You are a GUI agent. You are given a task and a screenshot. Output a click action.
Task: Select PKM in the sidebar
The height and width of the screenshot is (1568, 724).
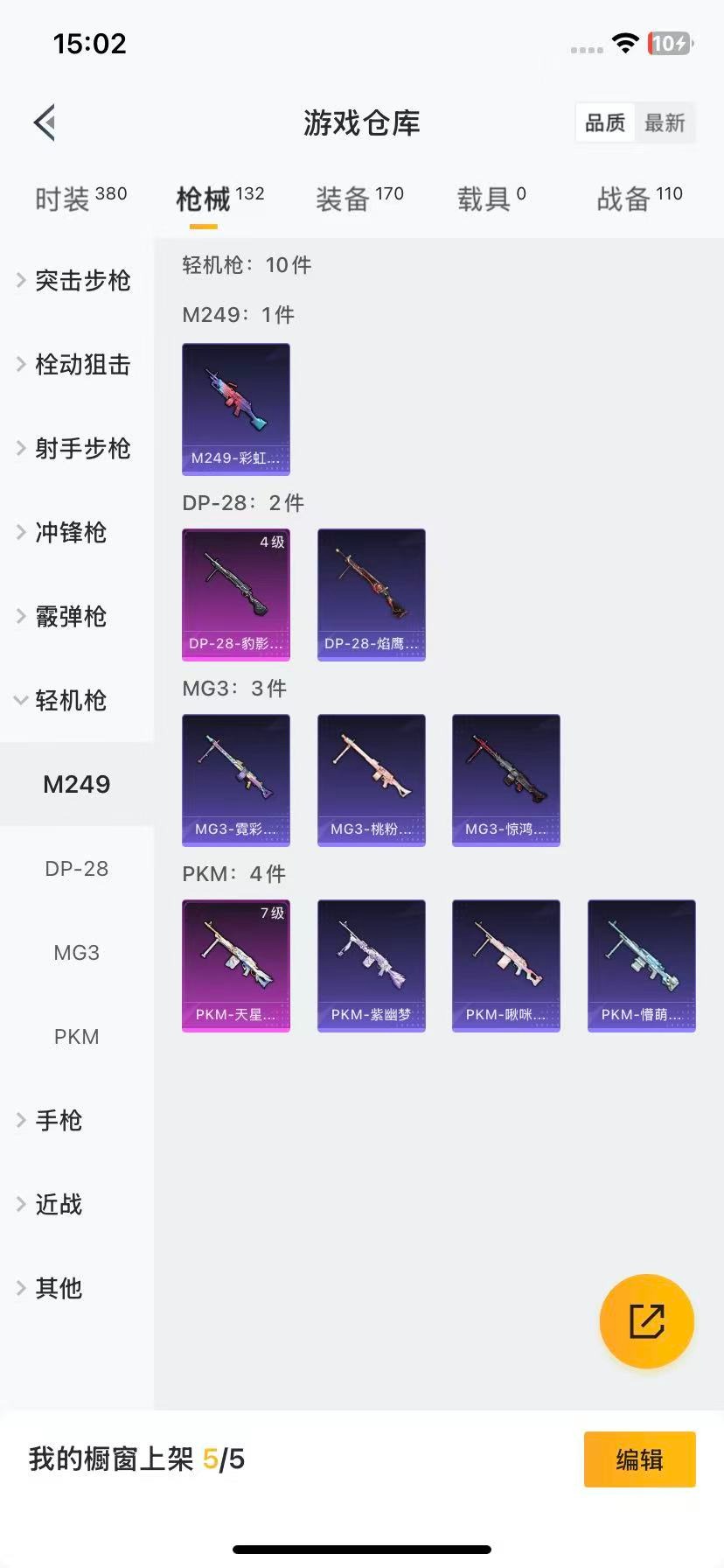(77, 1037)
